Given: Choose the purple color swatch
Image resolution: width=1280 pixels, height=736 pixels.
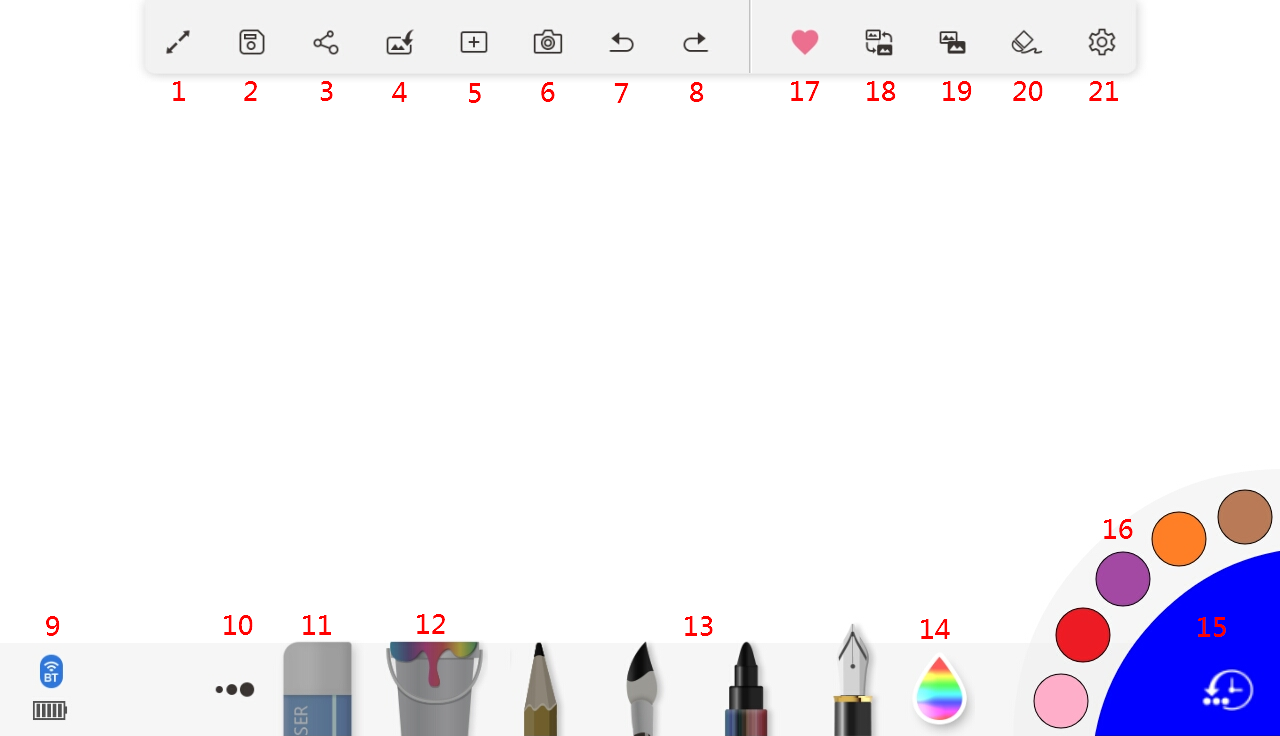Looking at the screenshot, I should pyautogui.click(x=1123, y=579).
